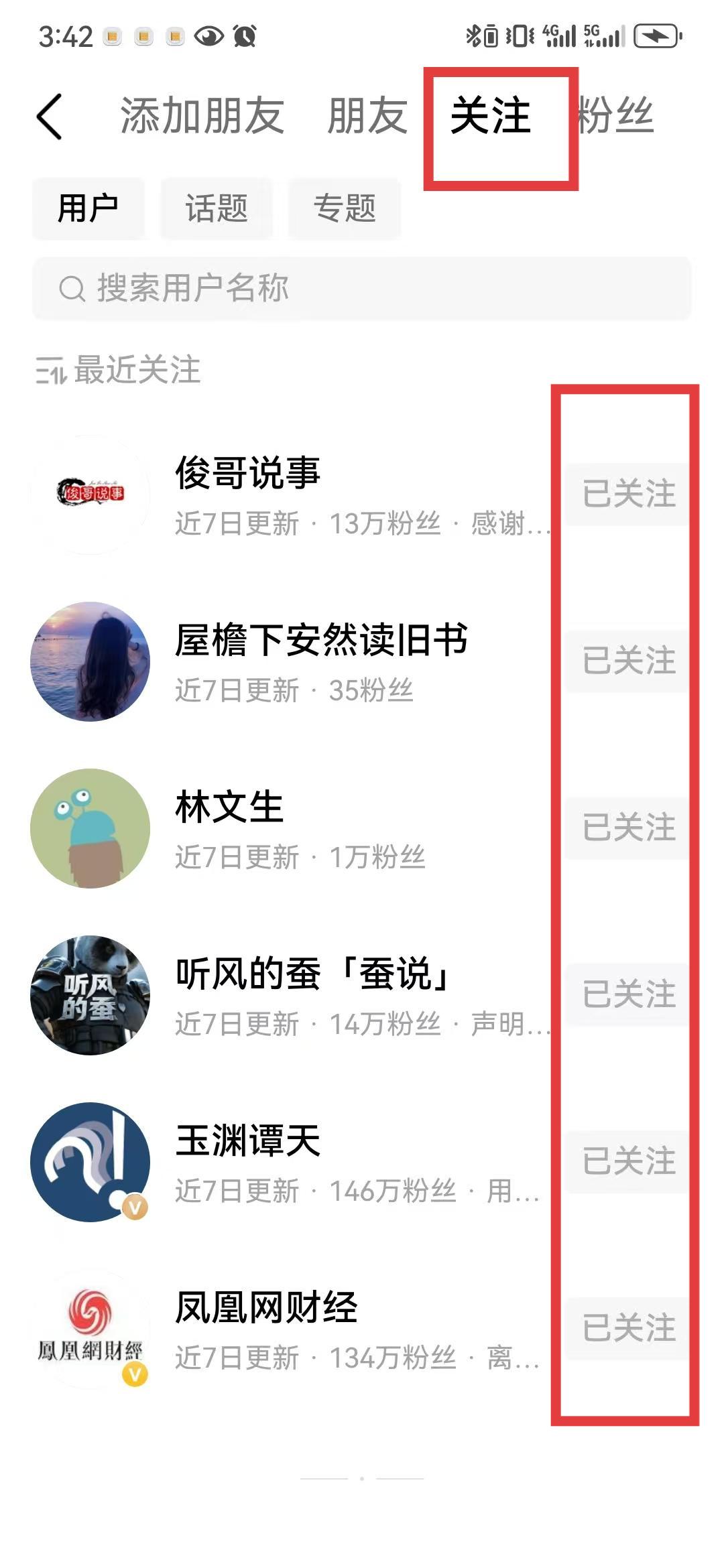Open 听风的蚕「蚕说」 profile
The image size is (724, 1568).
tap(314, 974)
